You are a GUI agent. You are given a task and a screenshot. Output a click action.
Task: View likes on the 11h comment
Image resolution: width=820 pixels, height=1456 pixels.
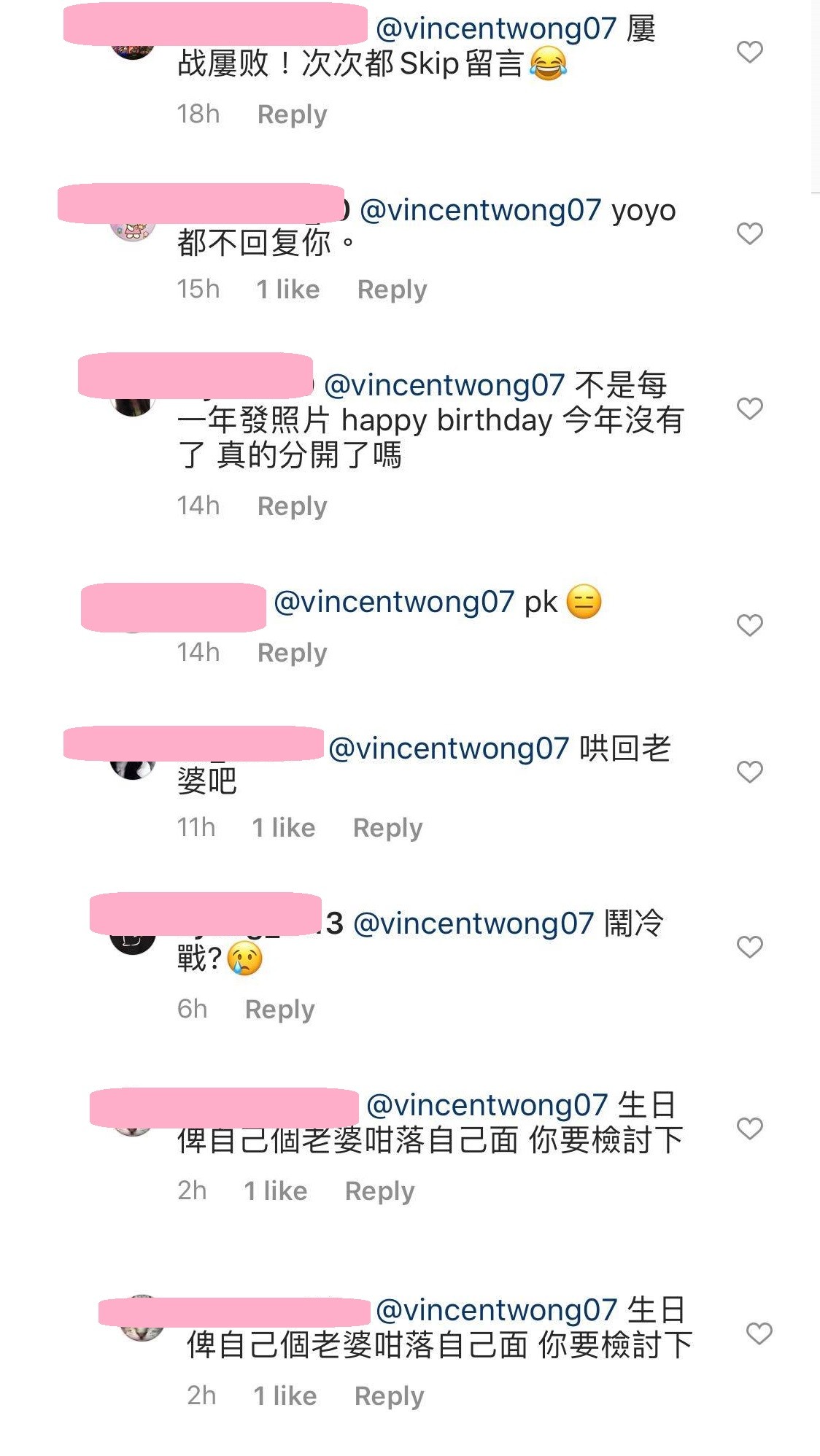click(x=283, y=828)
